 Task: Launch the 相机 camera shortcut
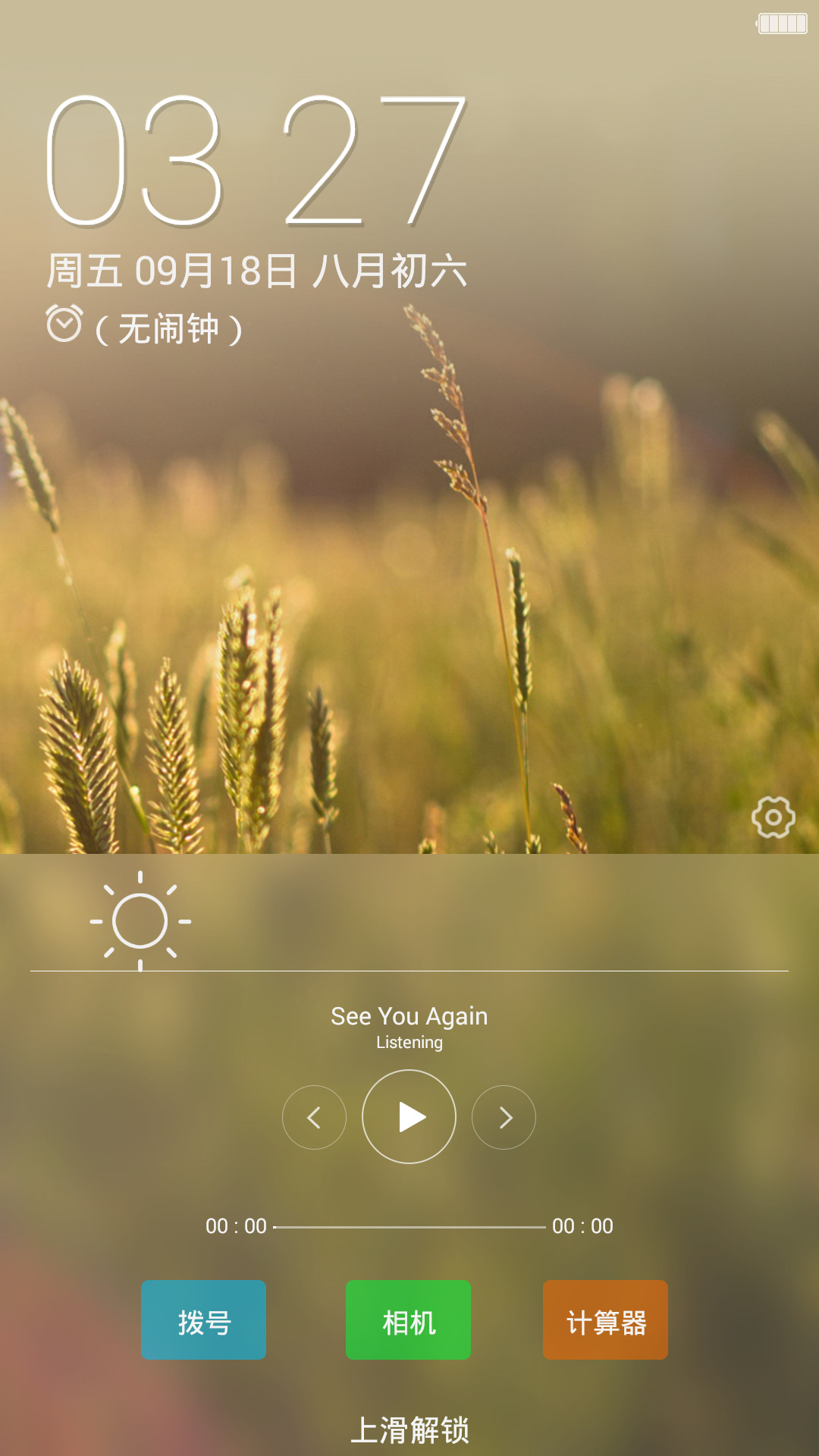[x=408, y=1320]
